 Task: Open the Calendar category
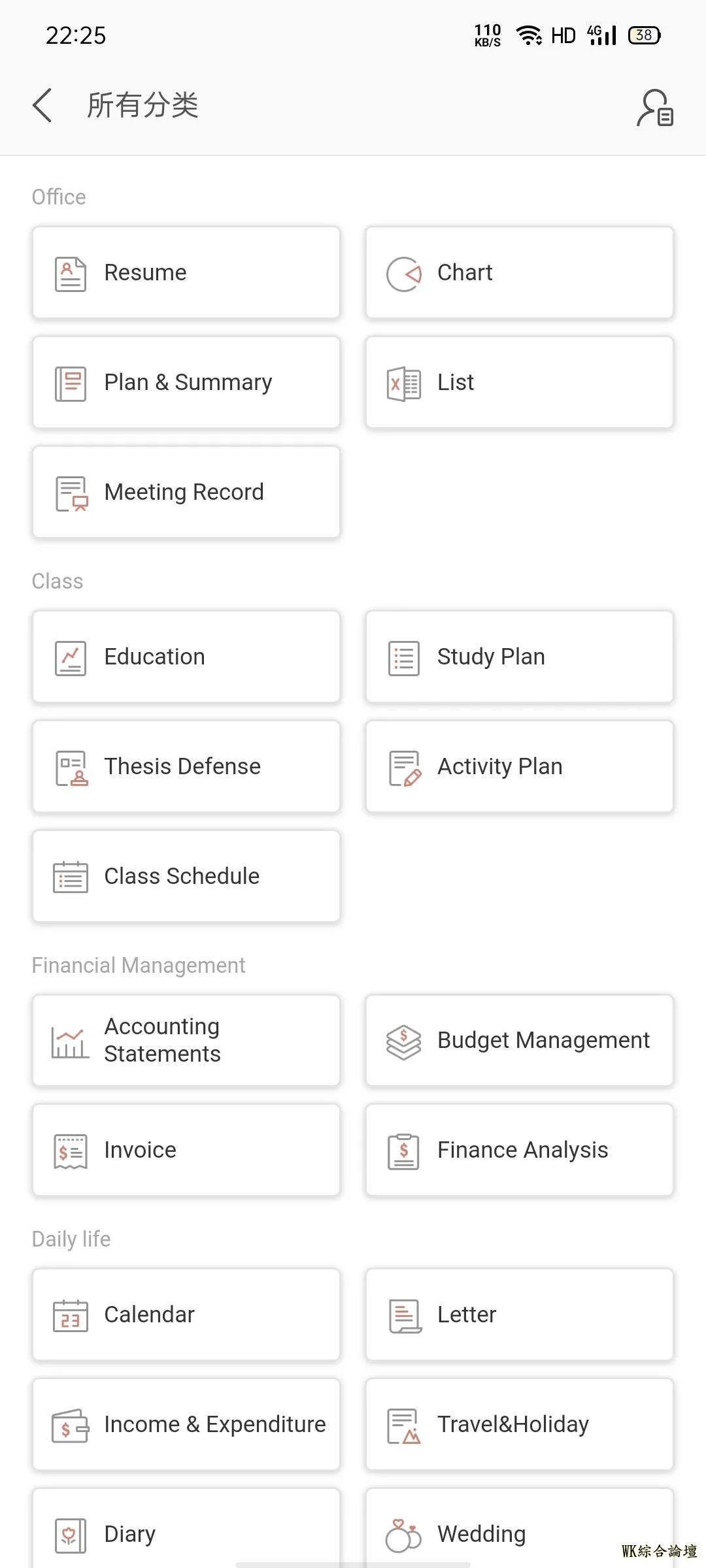[x=186, y=1315]
